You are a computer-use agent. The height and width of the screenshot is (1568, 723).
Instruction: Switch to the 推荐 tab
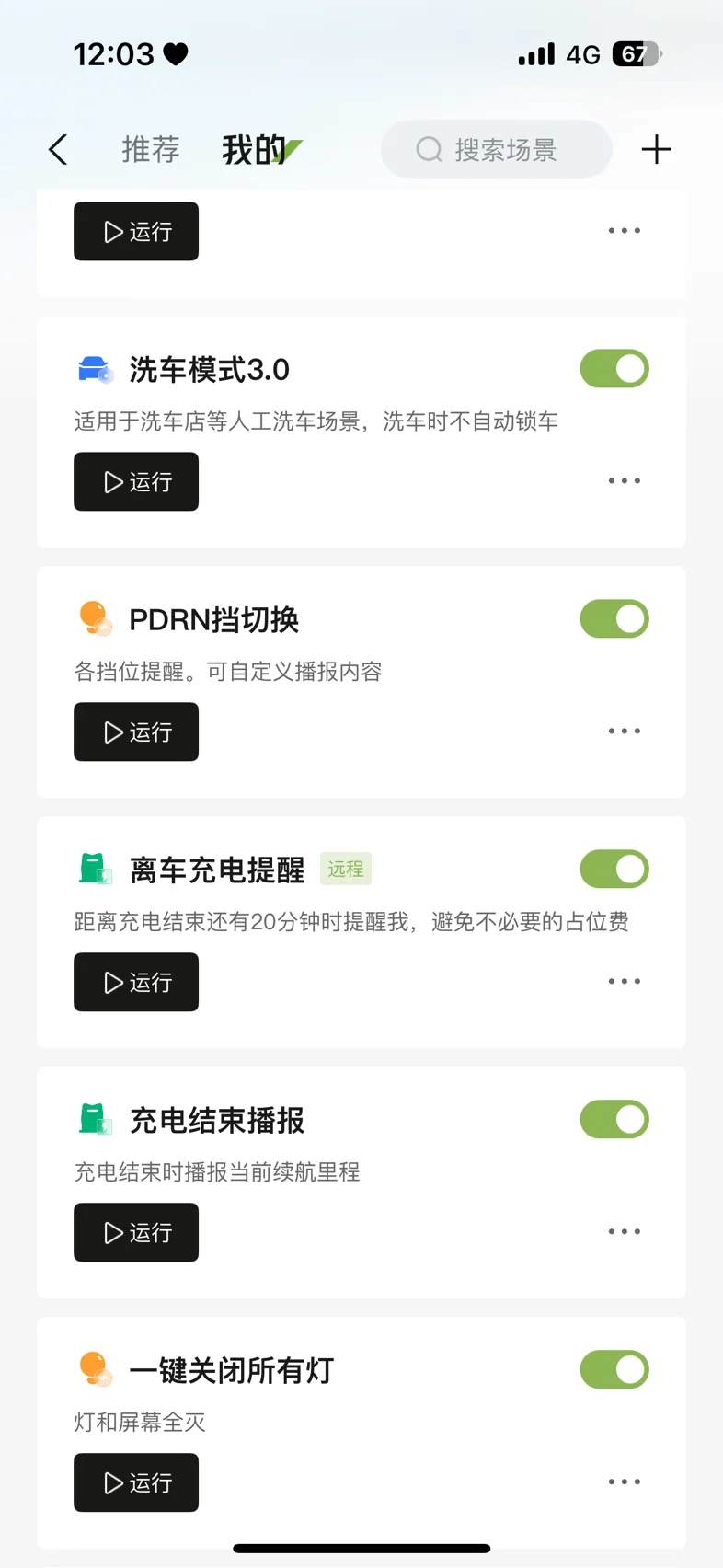151,149
